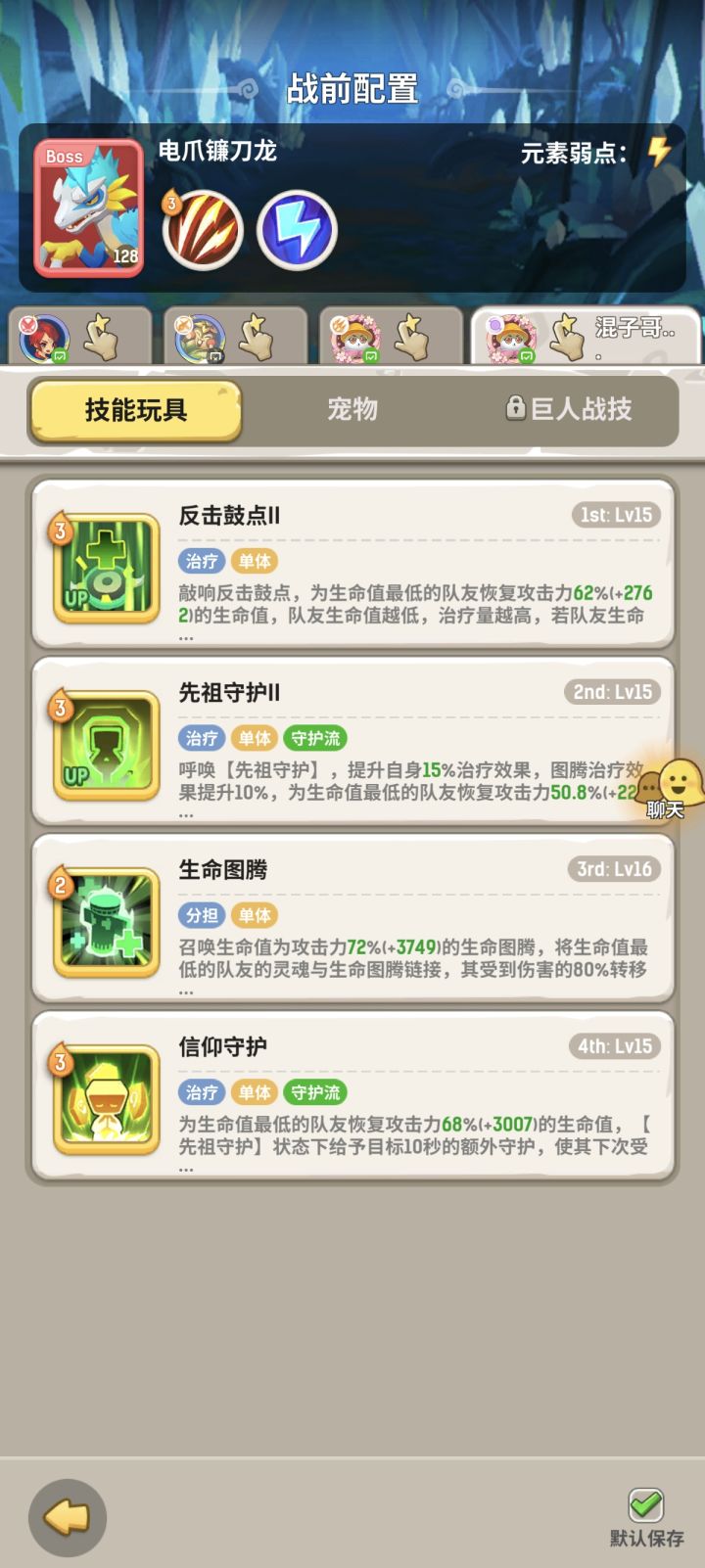The width and height of the screenshot is (705, 1568).
Task: Click the locked padlock icon on 巨人战技
Action: (515, 409)
